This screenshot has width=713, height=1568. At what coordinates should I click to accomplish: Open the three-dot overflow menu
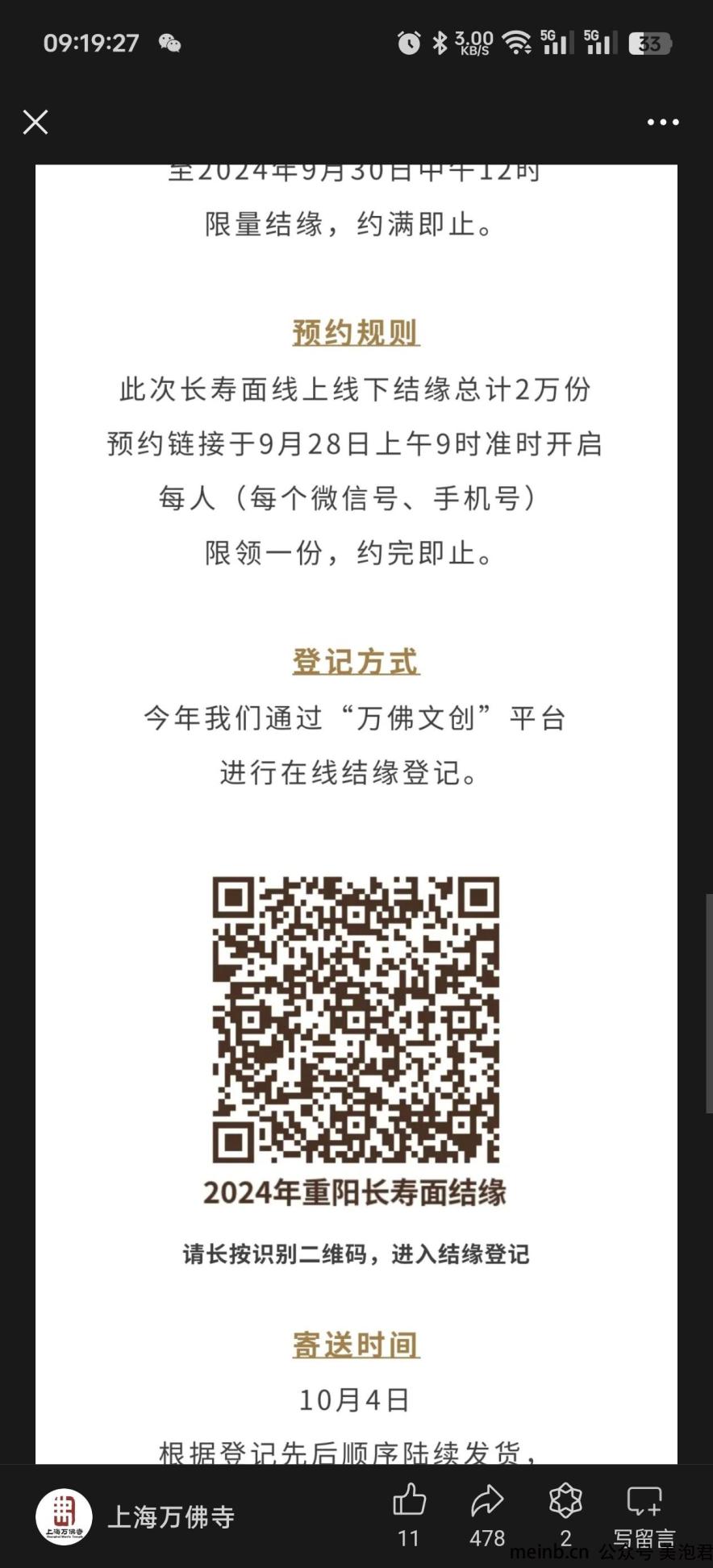coord(663,123)
